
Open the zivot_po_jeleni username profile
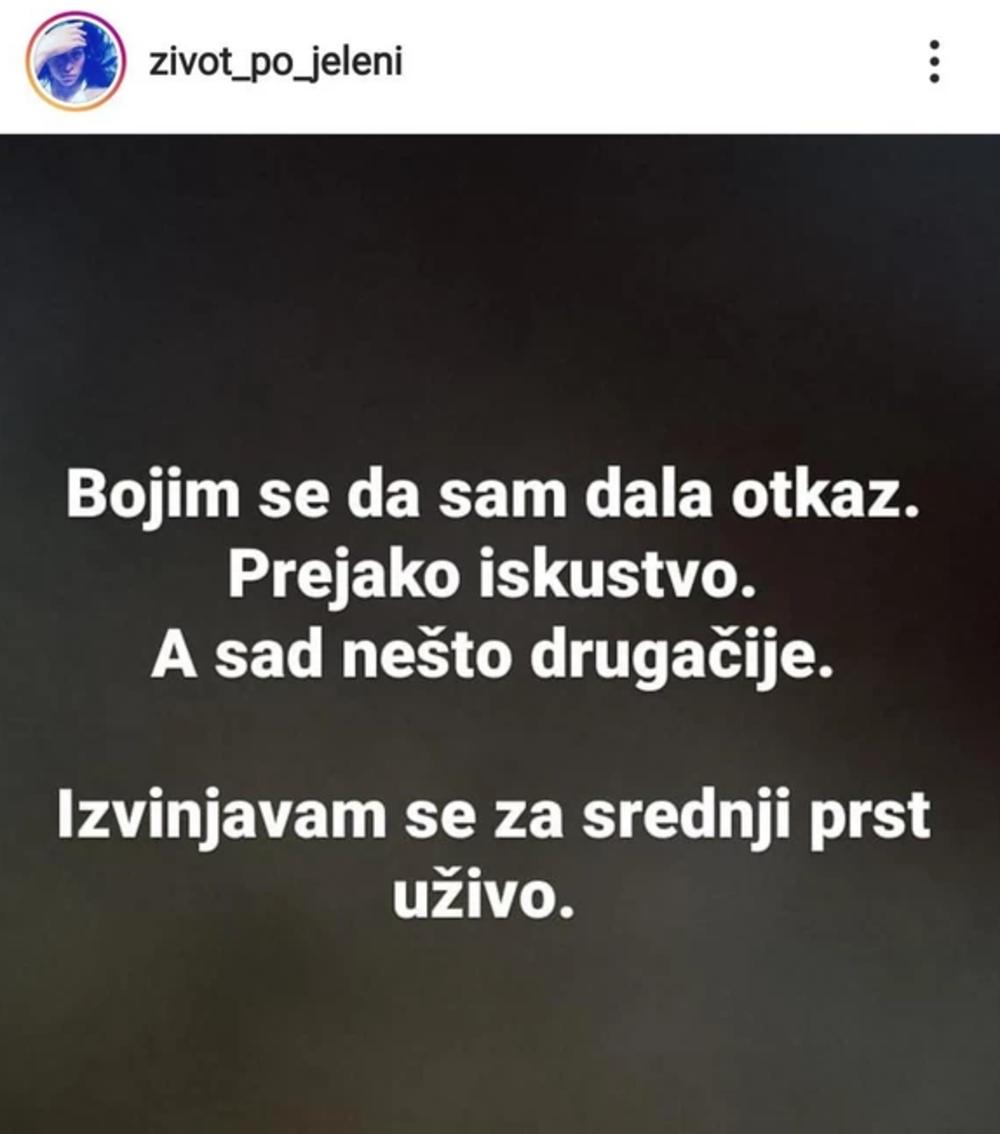pyautogui.click(x=275, y=62)
